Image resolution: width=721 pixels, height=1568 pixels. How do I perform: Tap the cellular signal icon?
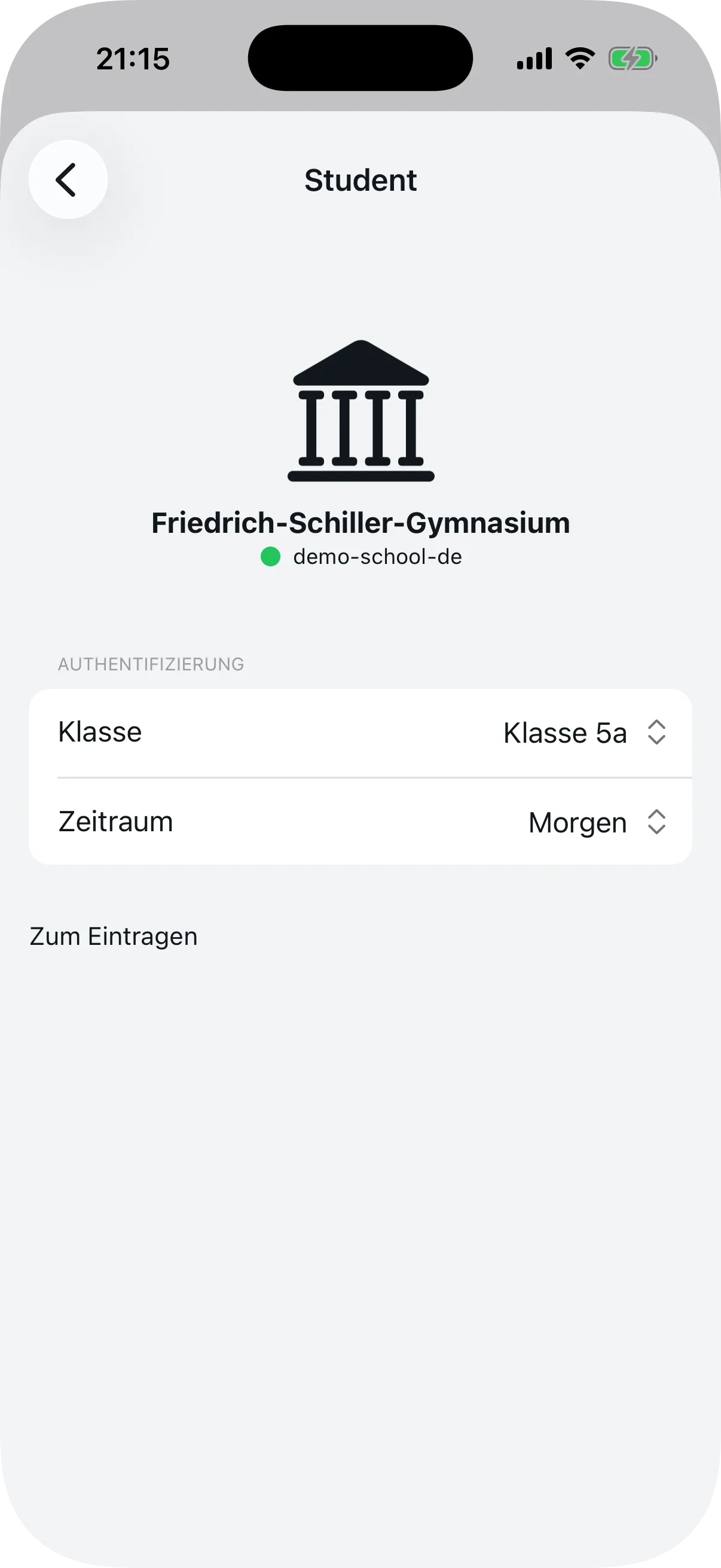533,57
